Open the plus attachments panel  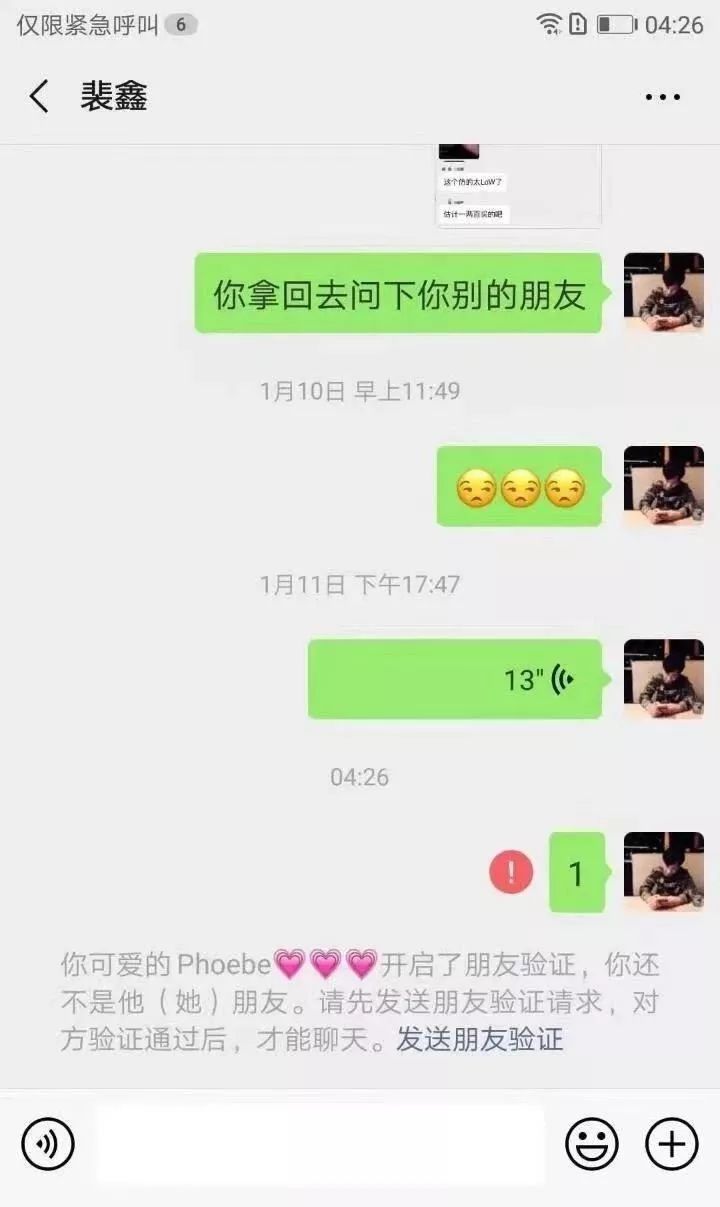[672, 1143]
